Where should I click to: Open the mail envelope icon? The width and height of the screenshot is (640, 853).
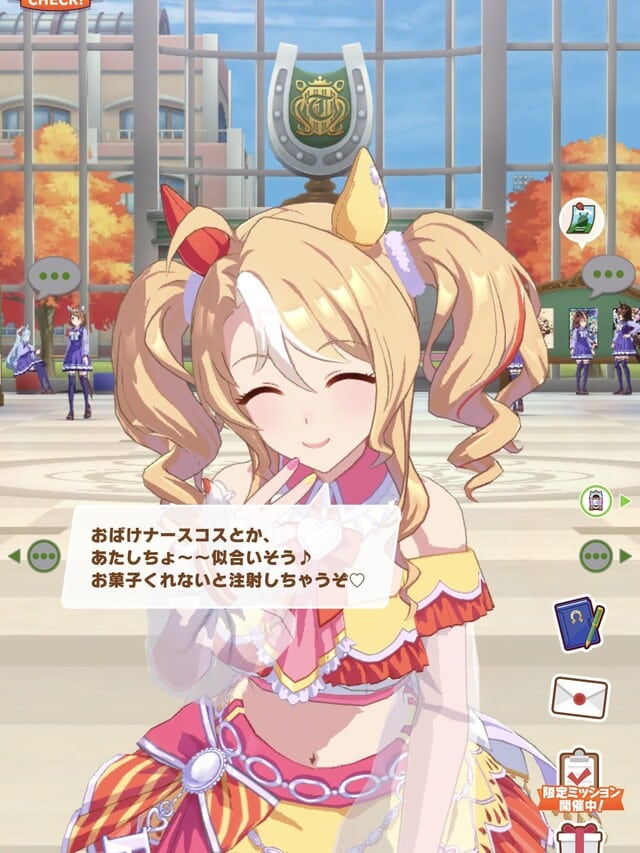pos(579,697)
